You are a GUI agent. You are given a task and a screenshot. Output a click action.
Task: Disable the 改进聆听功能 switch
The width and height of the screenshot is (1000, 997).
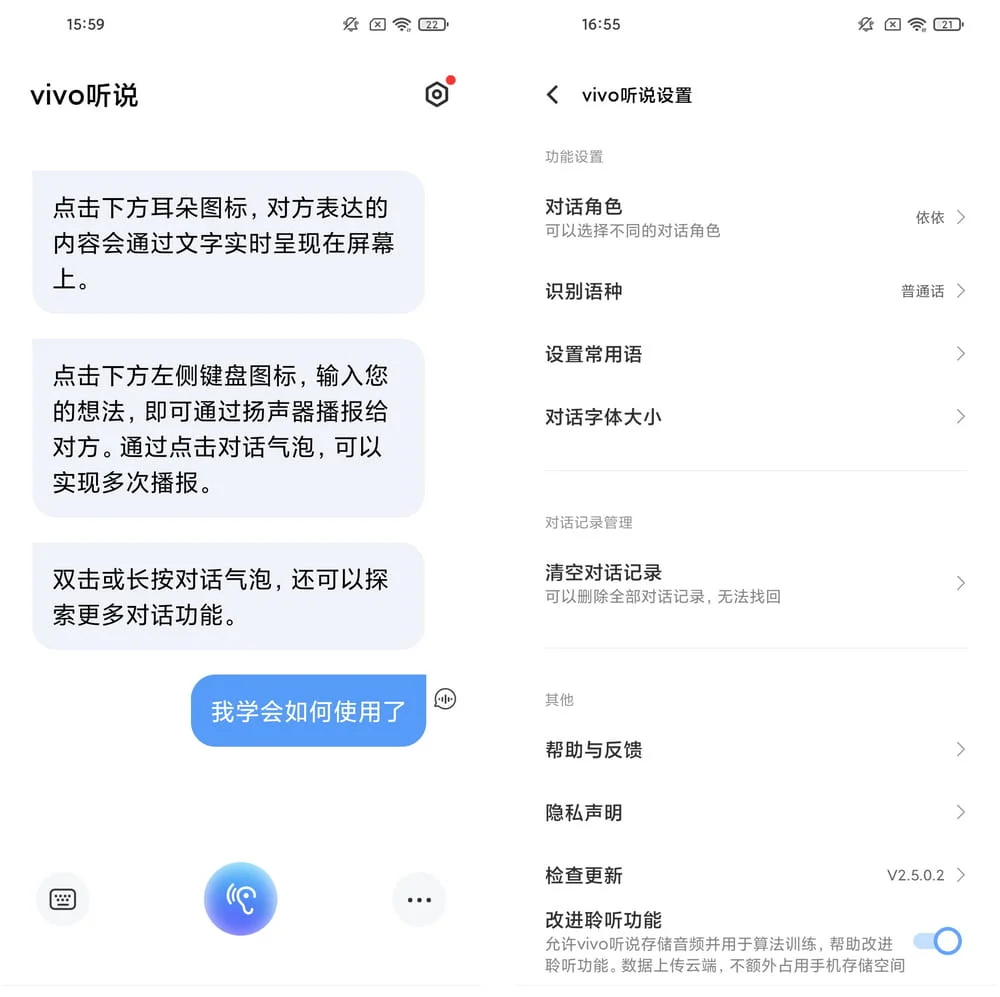point(937,941)
